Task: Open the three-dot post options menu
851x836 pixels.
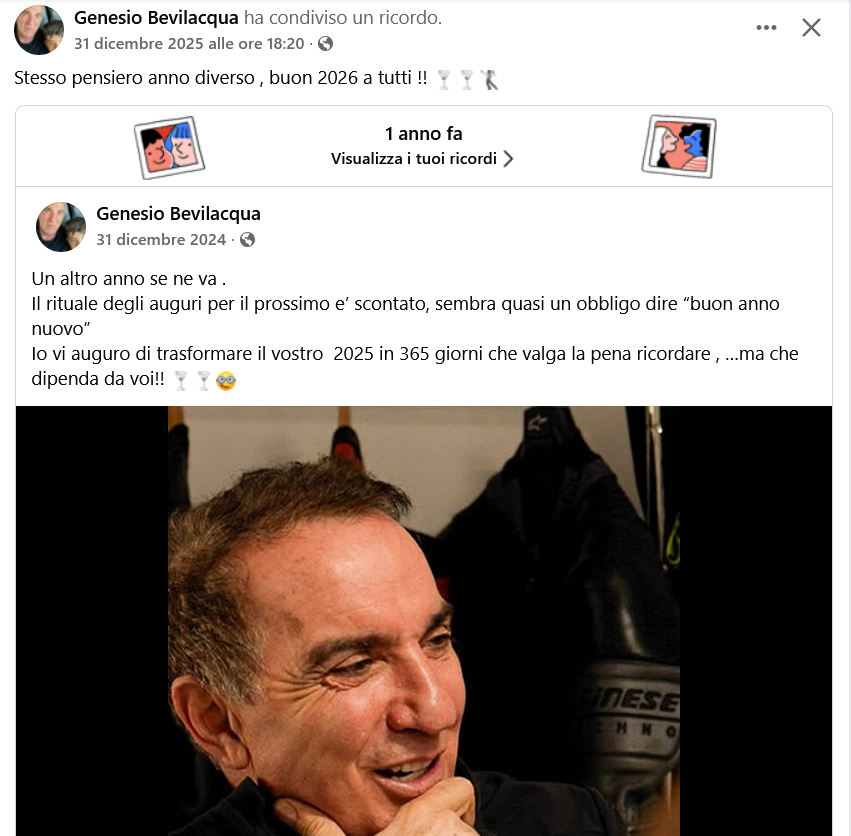Action: coord(766,28)
